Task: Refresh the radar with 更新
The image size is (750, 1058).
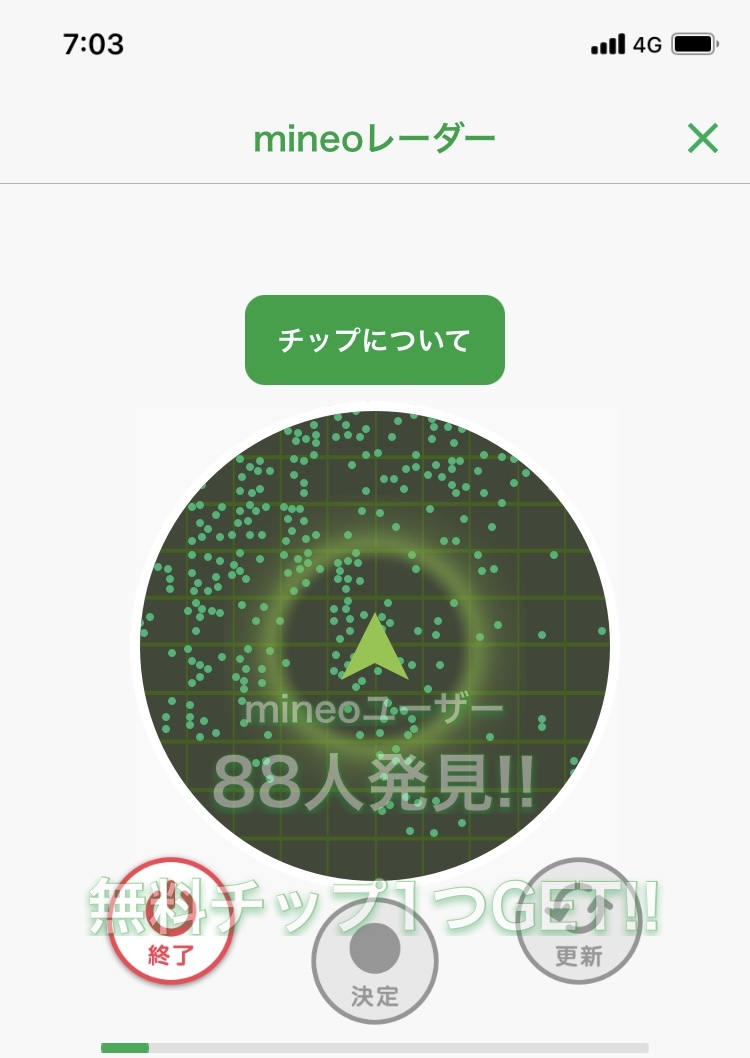Action: click(x=579, y=922)
